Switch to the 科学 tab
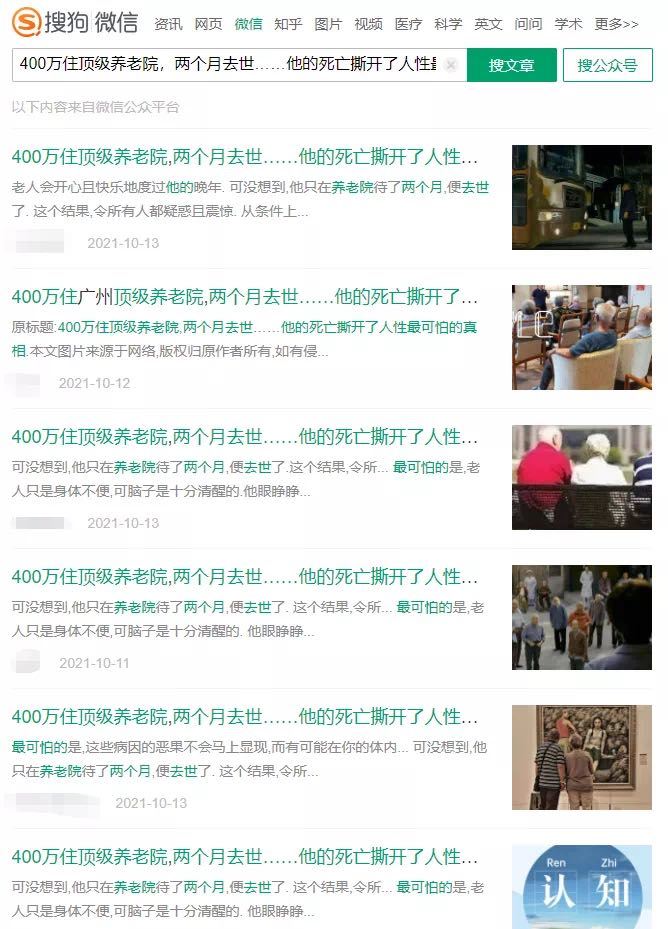The image size is (668, 929). click(x=448, y=24)
